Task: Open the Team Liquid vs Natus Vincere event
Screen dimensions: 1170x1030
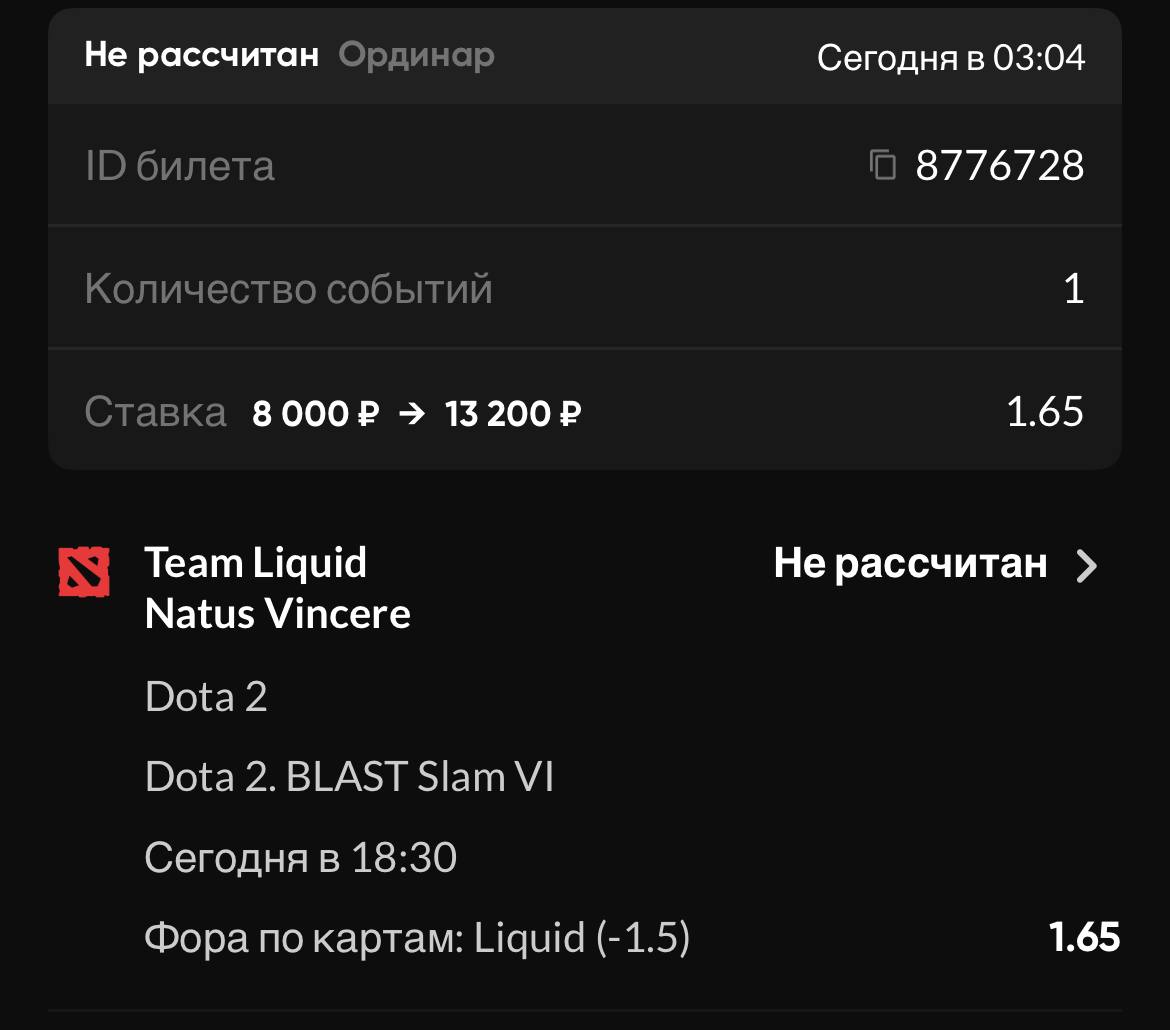Action: coord(1086,566)
